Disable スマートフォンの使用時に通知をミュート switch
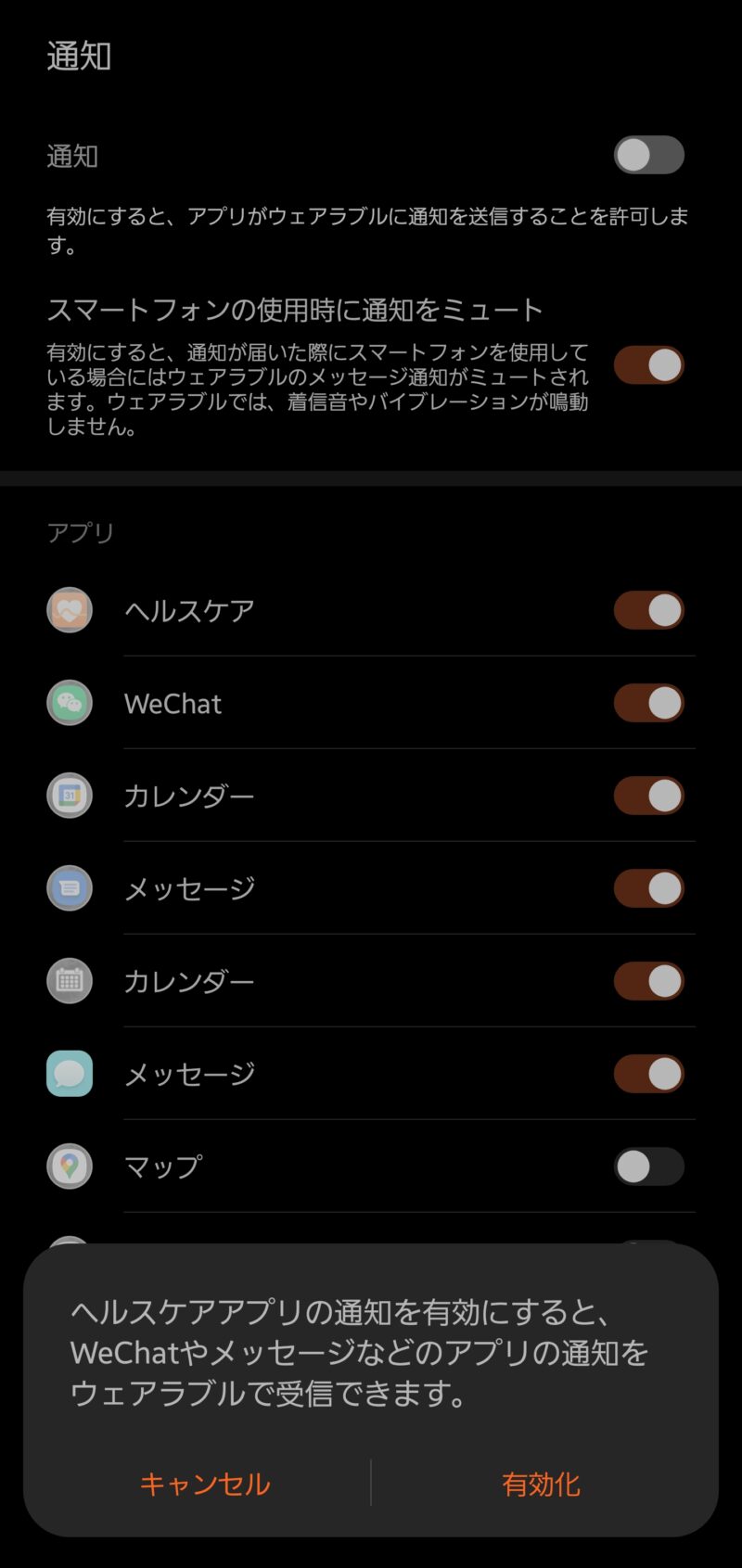The image size is (742, 1568). coord(649,364)
